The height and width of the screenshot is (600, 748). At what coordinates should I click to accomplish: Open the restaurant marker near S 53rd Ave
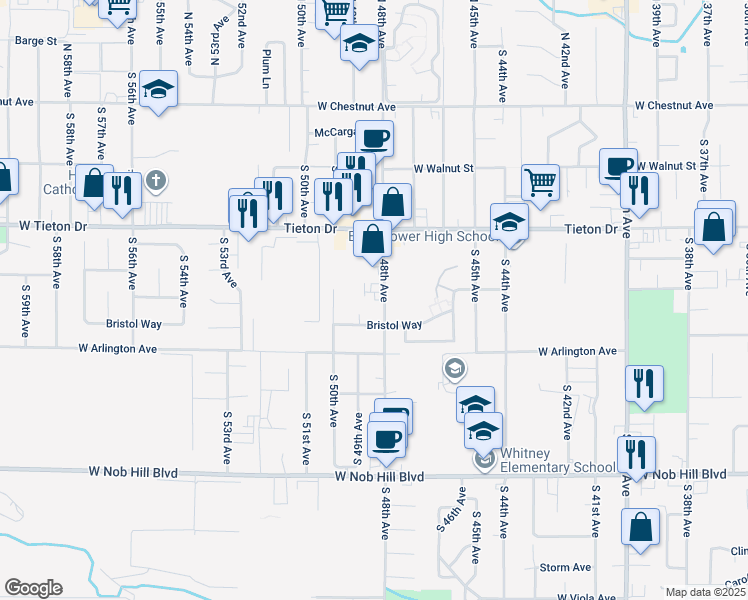(x=247, y=212)
